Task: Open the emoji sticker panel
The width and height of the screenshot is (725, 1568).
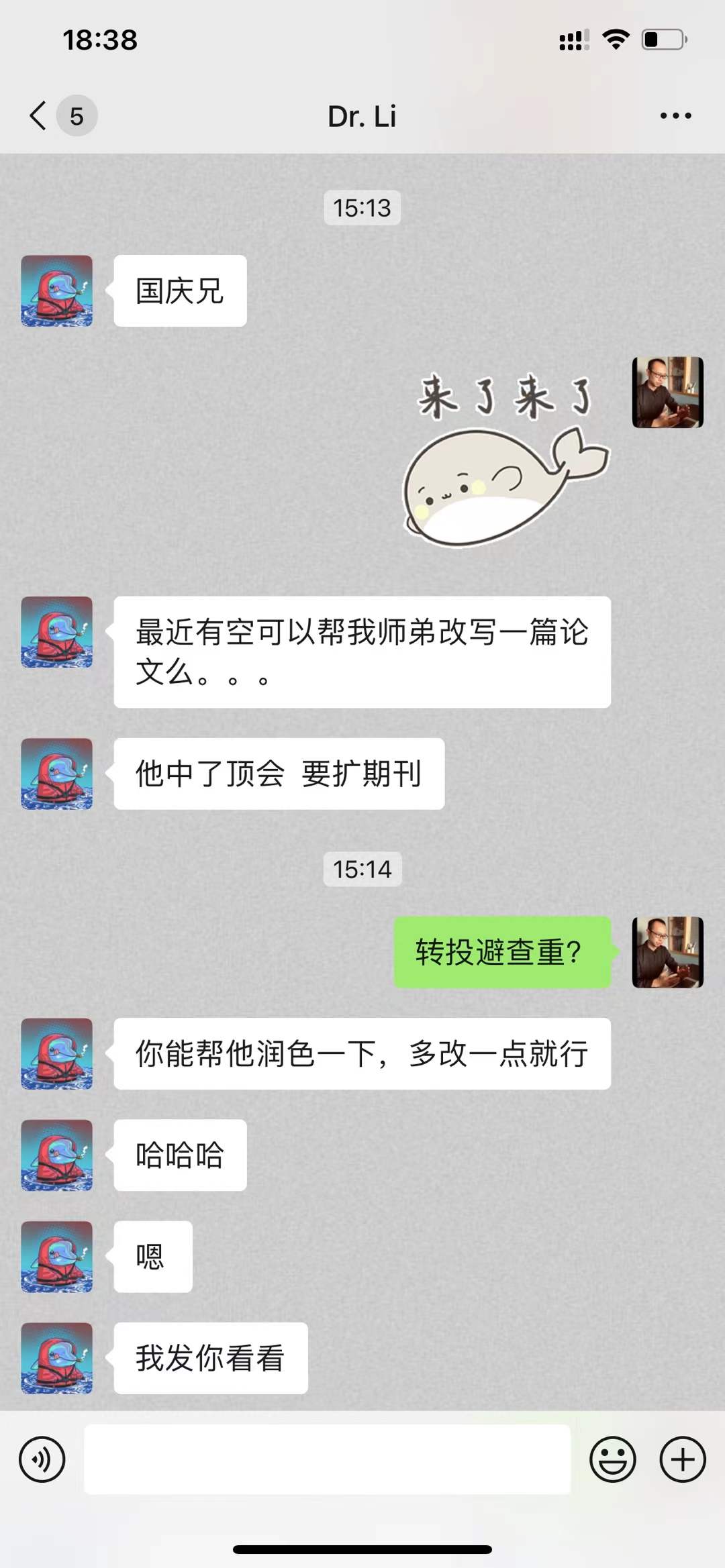Action: tap(612, 1459)
